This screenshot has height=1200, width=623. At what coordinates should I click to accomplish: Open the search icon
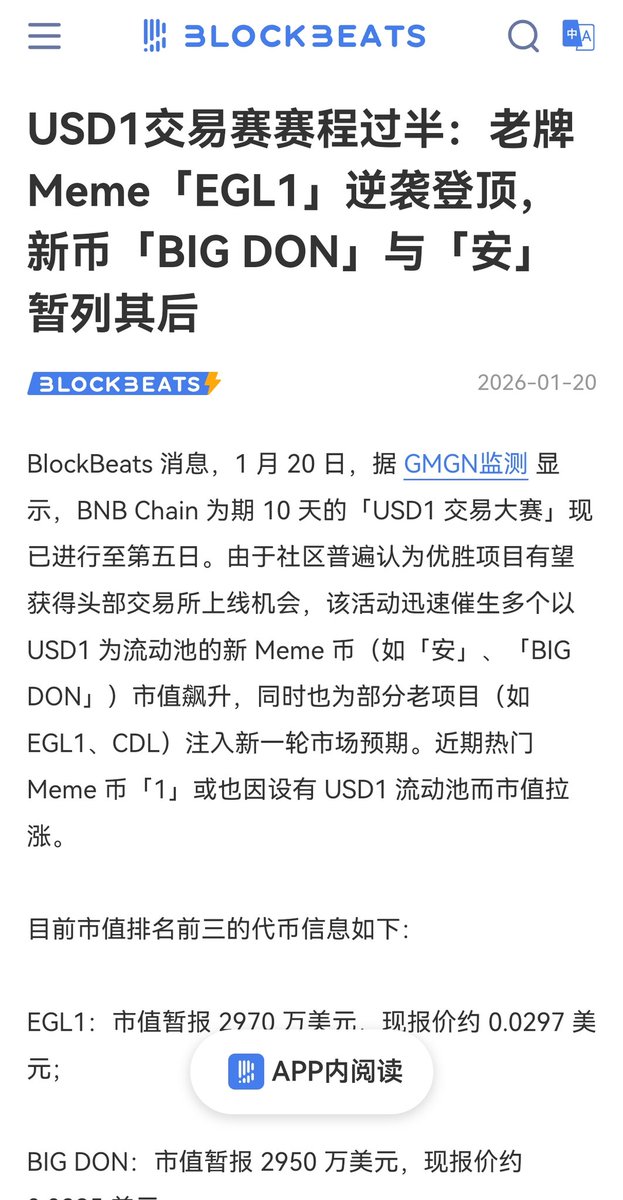[x=523, y=36]
